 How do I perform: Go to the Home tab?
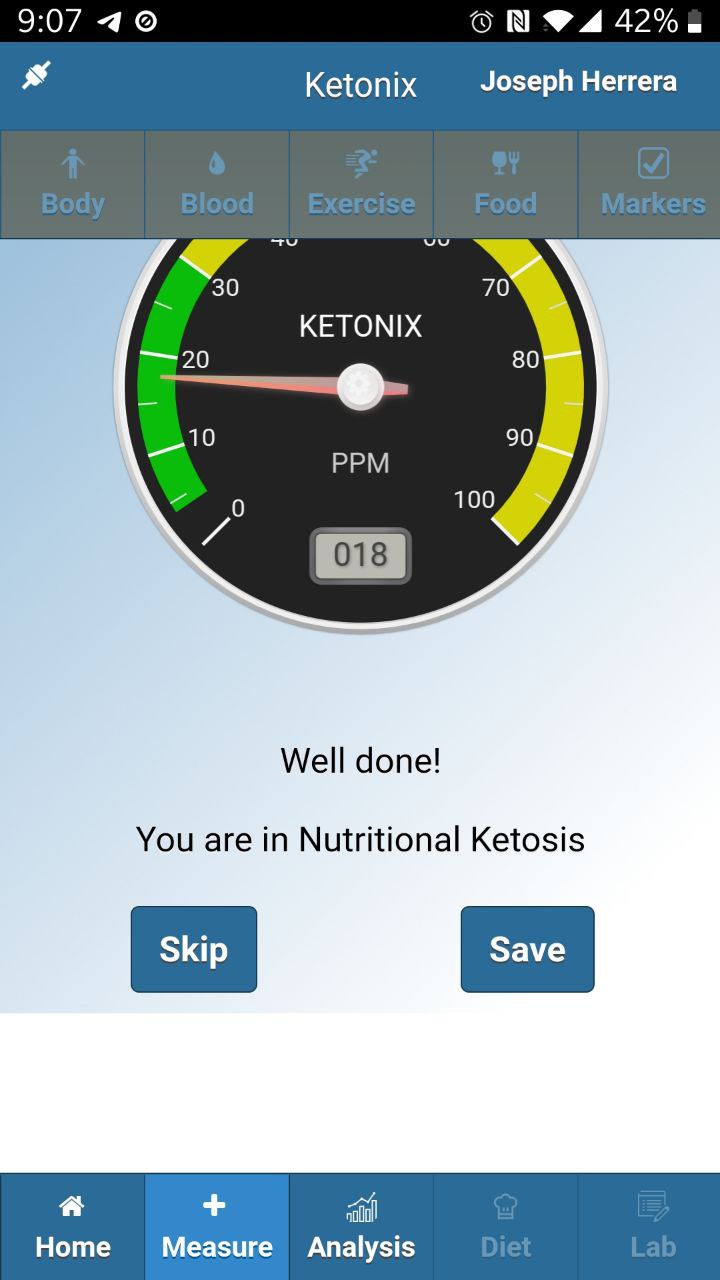pyautogui.click(x=72, y=1227)
